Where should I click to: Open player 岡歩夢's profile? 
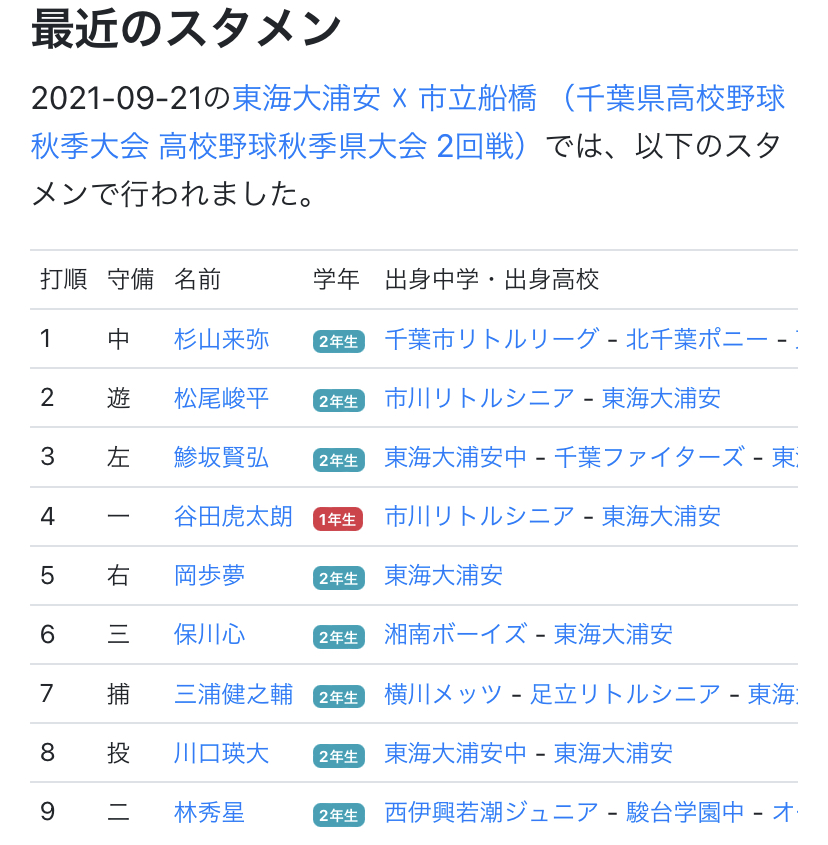[209, 576]
